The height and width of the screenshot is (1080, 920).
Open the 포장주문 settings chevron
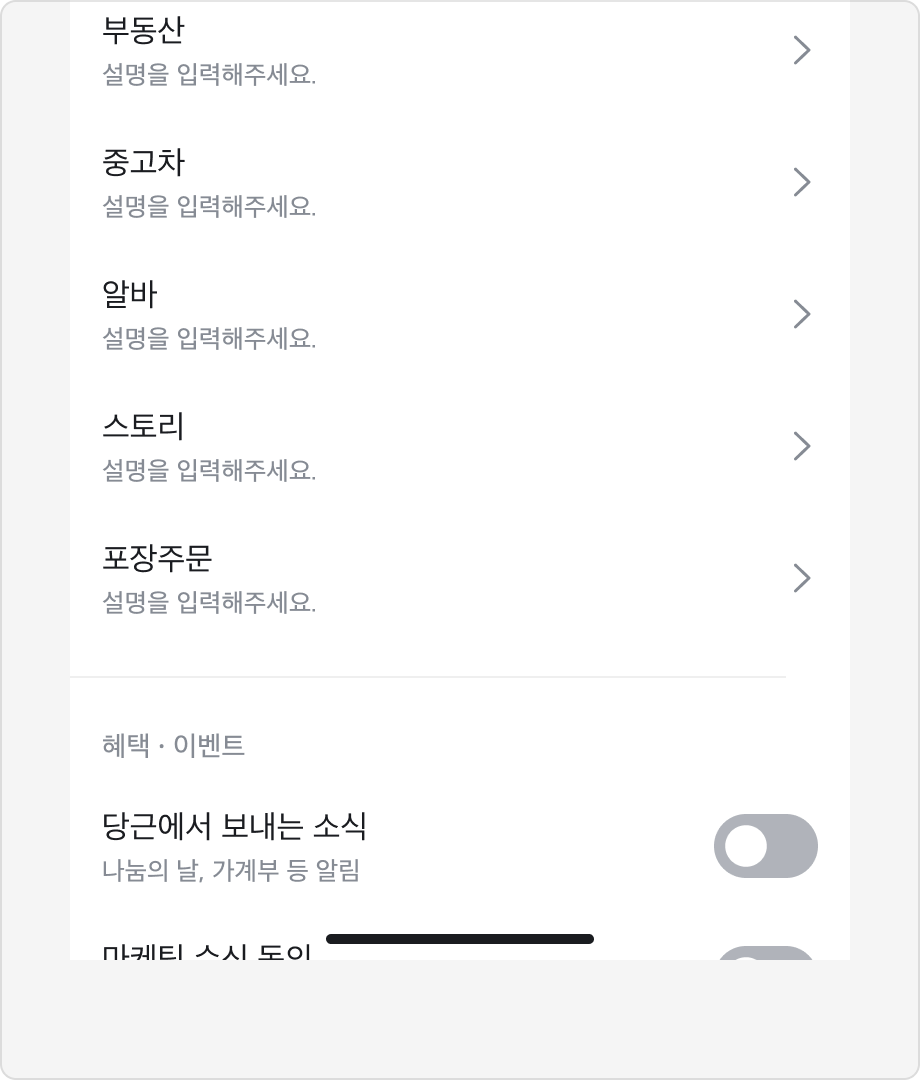coord(801,578)
